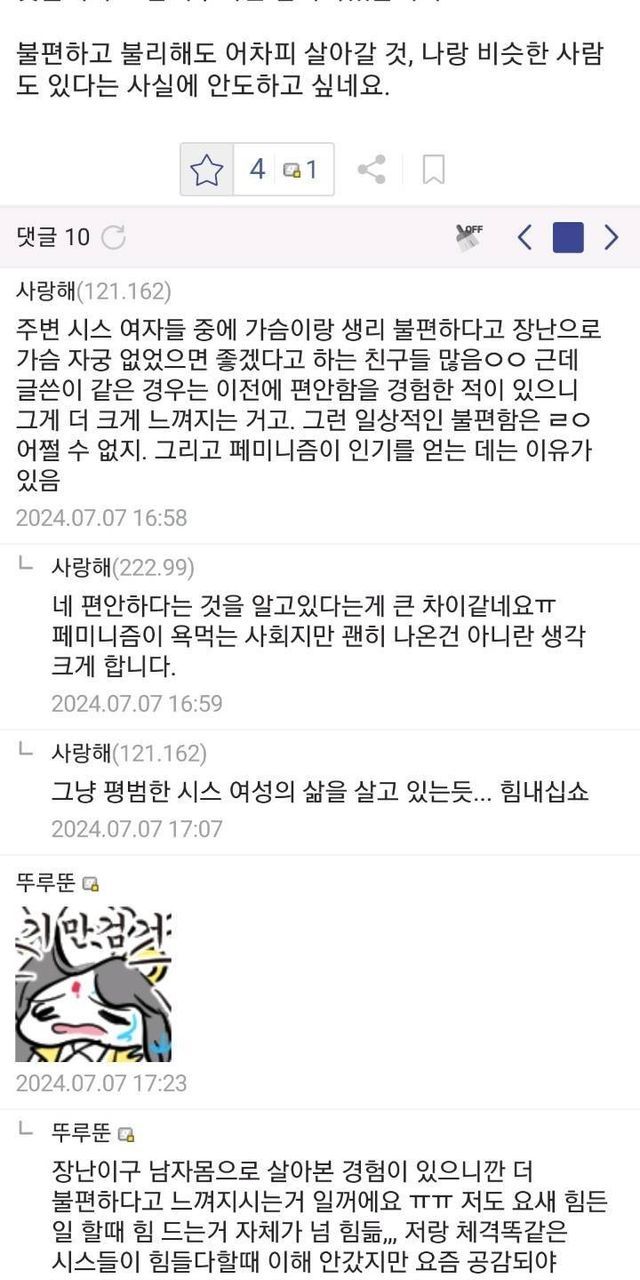Toggle the comment cleaner OFF broom icon
640x1280 pixels.
(x=468, y=236)
